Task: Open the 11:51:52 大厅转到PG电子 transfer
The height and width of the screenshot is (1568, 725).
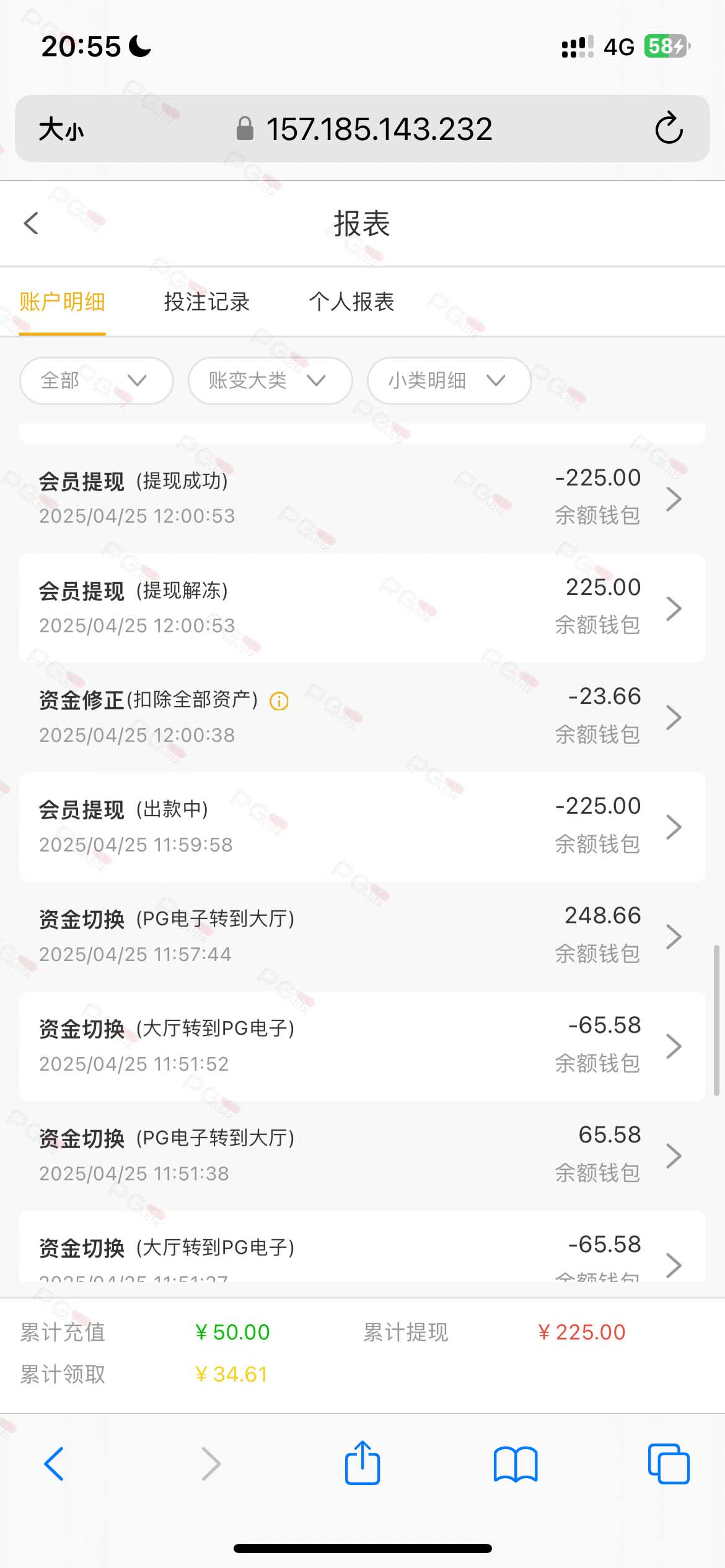Action: (x=362, y=1046)
